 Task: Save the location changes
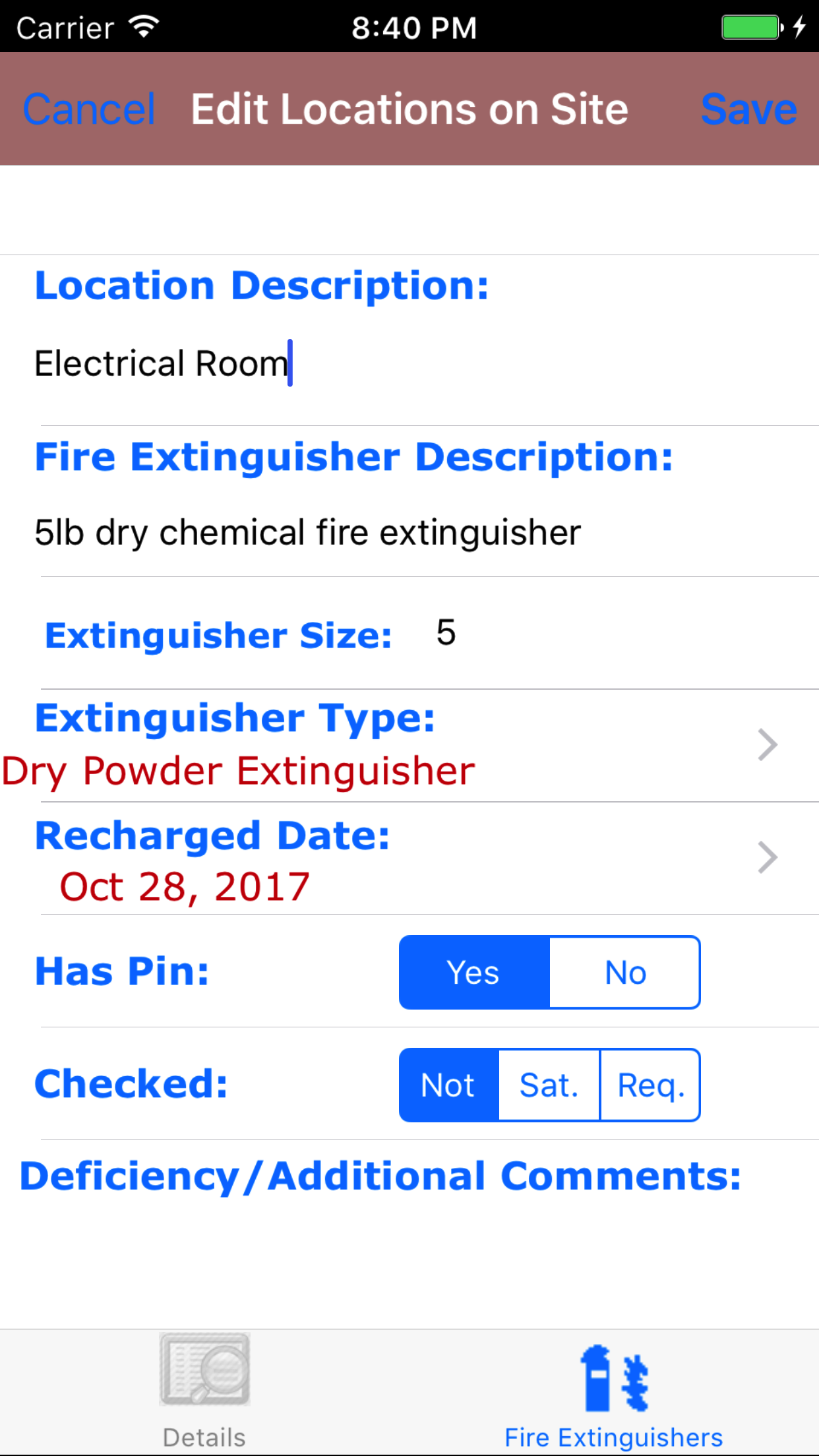[748, 109]
